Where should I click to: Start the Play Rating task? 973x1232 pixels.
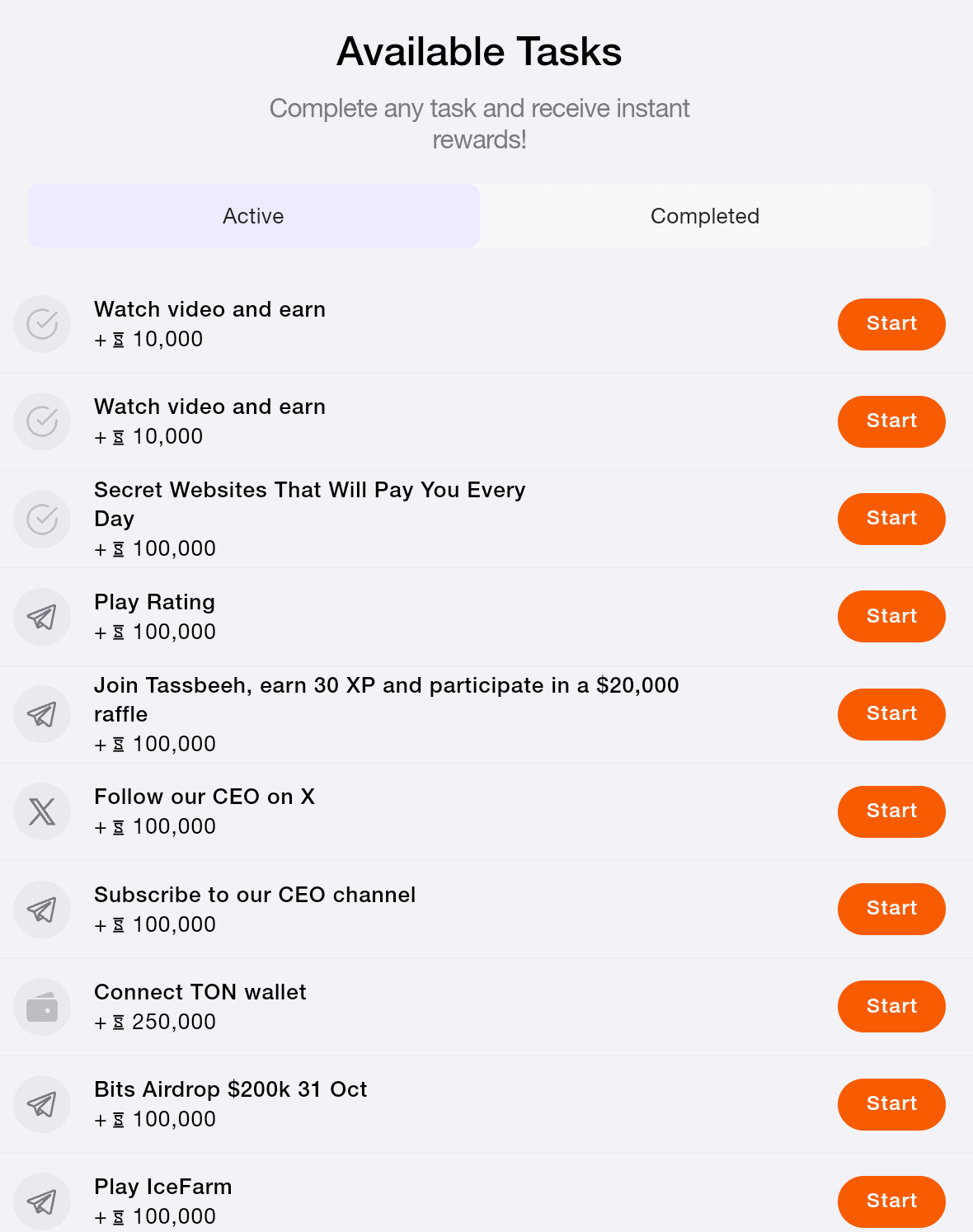(891, 616)
